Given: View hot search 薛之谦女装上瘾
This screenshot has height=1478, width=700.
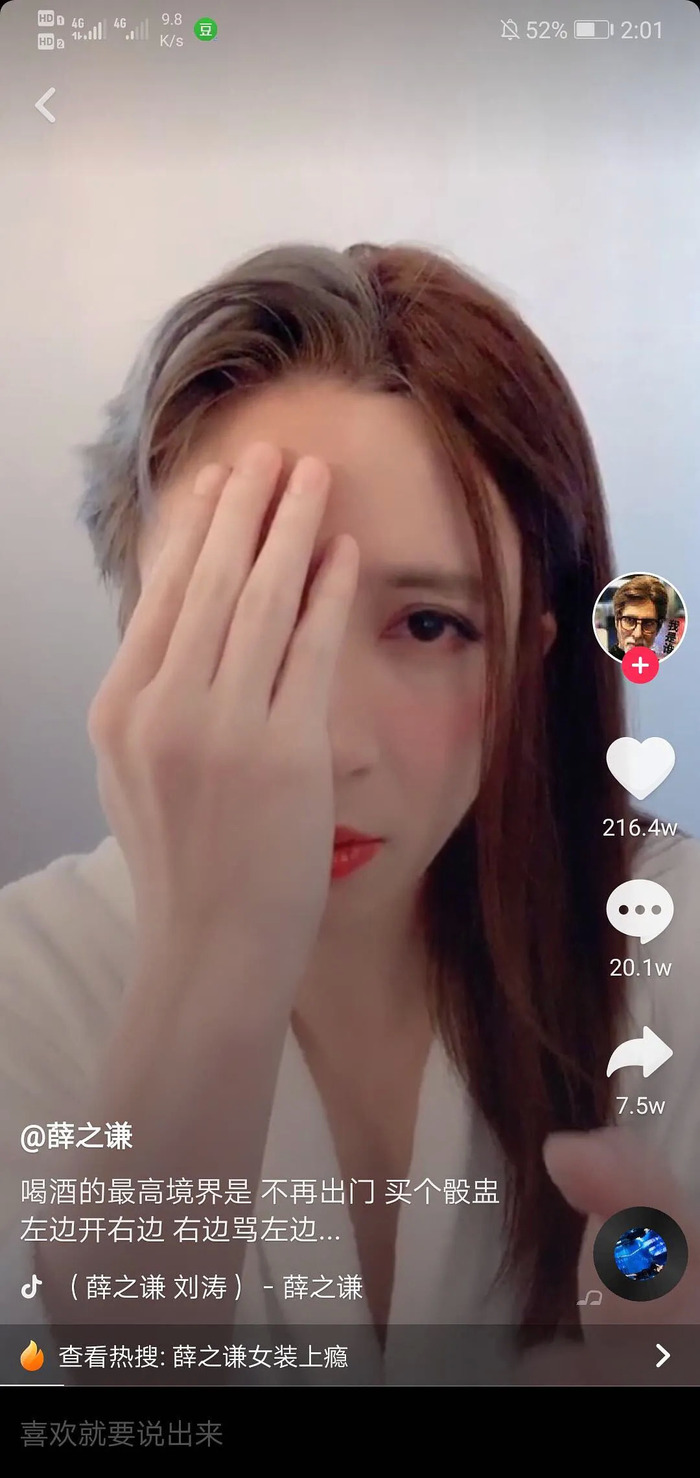Looking at the screenshot, I should click(340, 1356).
